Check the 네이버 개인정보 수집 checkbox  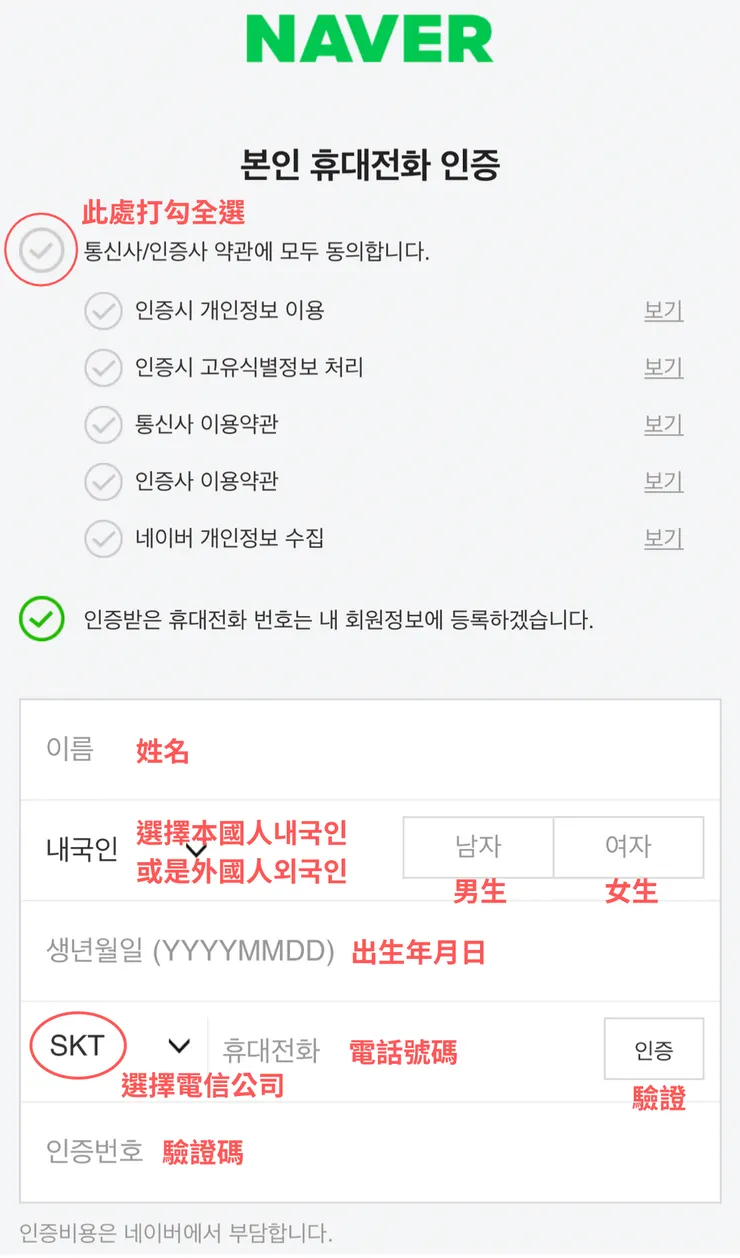point(103,538)
